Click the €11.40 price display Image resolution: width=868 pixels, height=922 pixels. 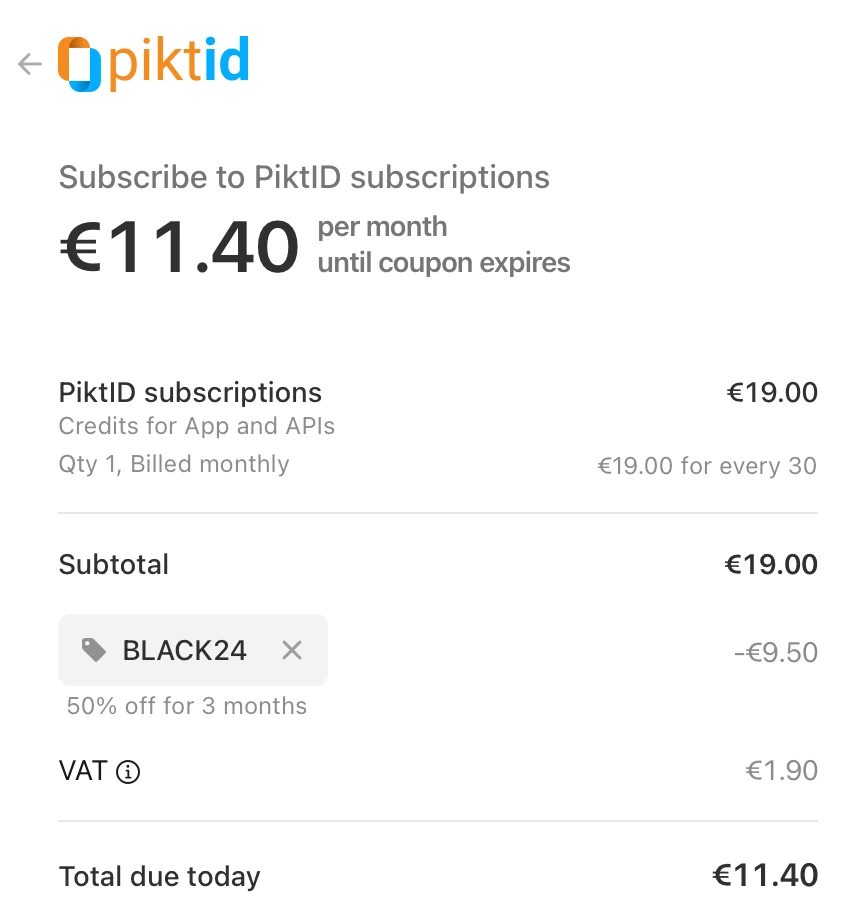pyautogui.click(x=178, y=245)
